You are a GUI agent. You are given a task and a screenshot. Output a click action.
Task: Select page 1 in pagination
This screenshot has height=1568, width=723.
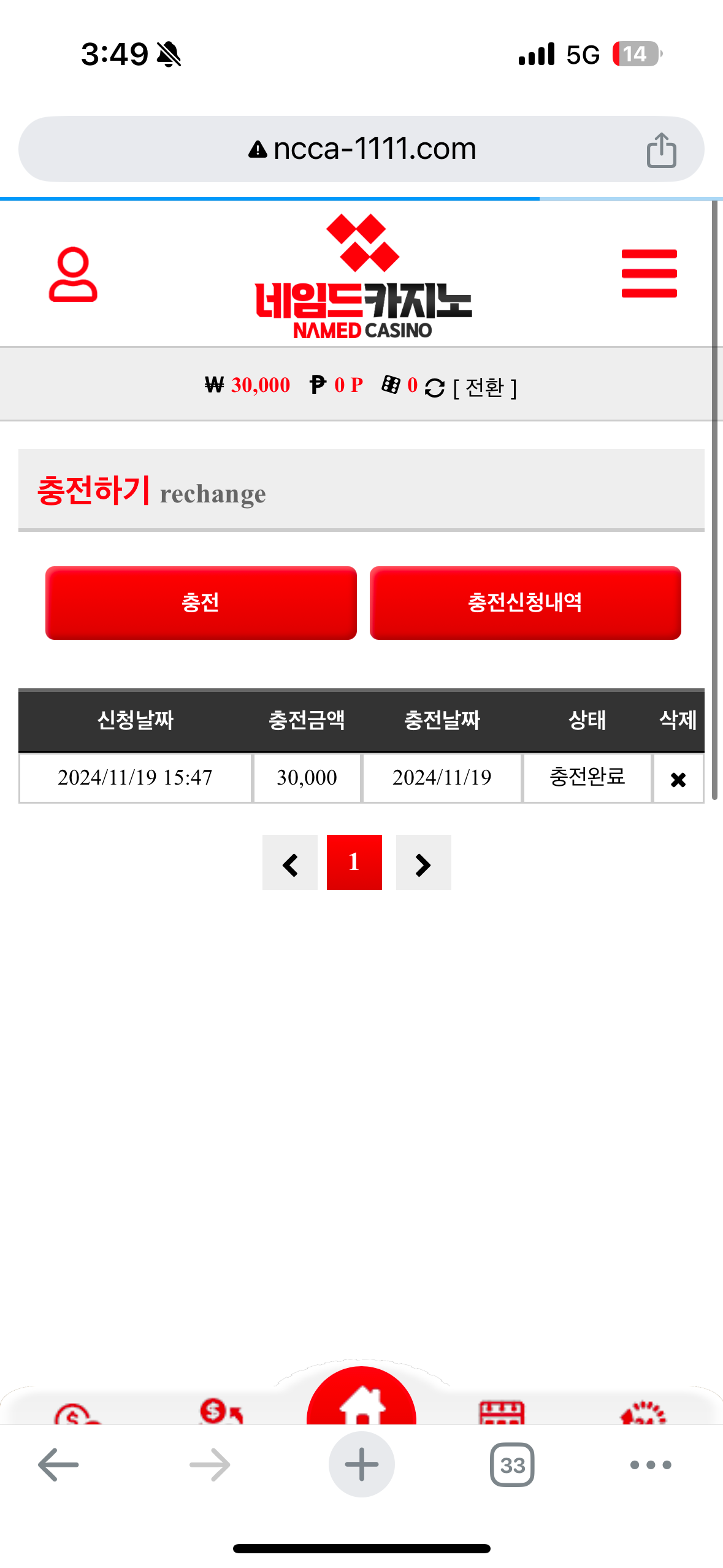(354, 862)
